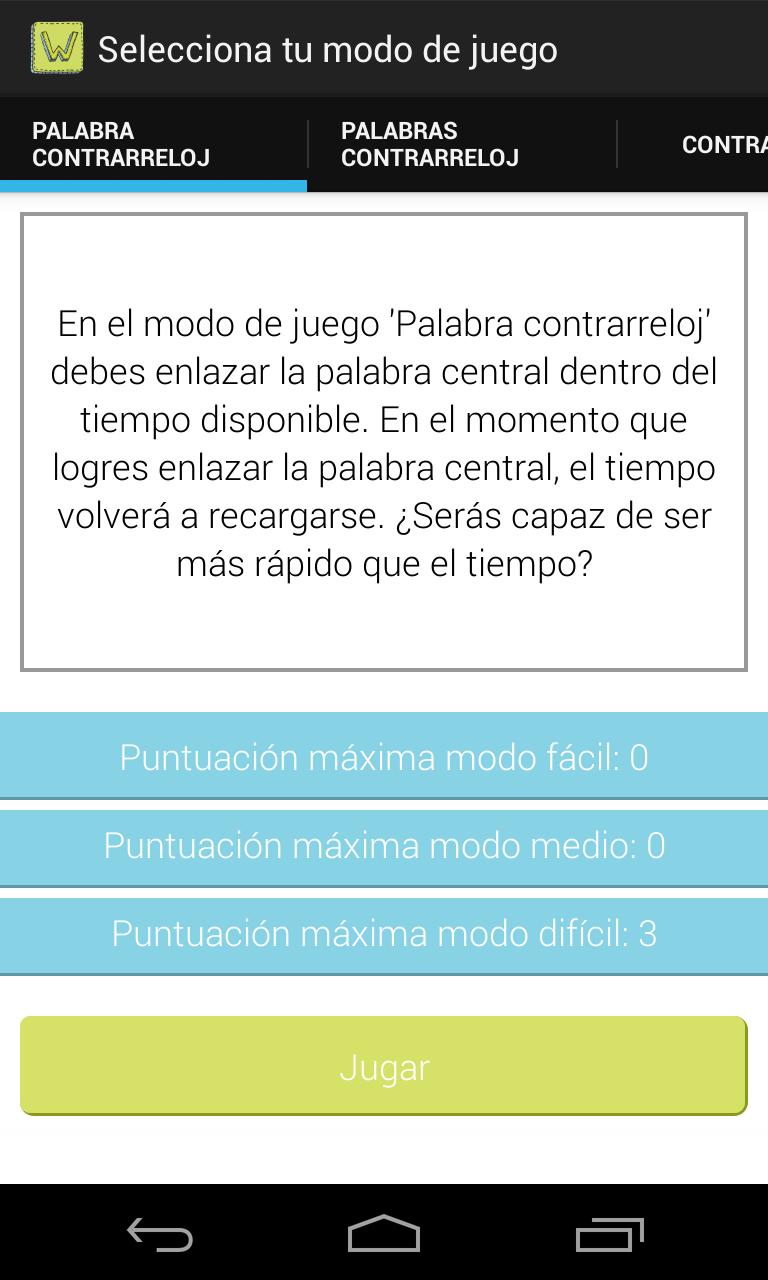Choose the modo difícil score button

(384, 934)
